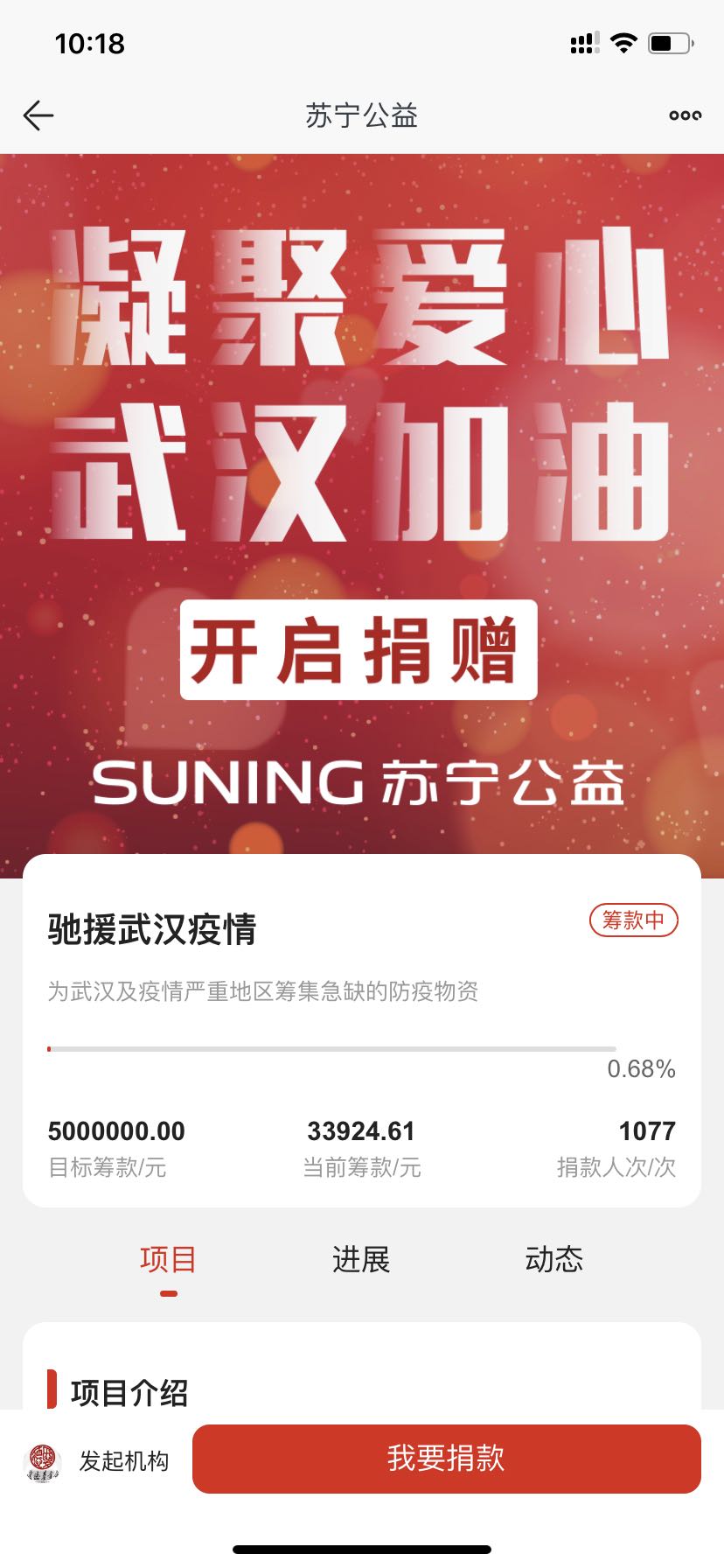Switch to the 进展 tab
The image size is (724, 1568).
pyautogui.click(x=361, y=1260)
